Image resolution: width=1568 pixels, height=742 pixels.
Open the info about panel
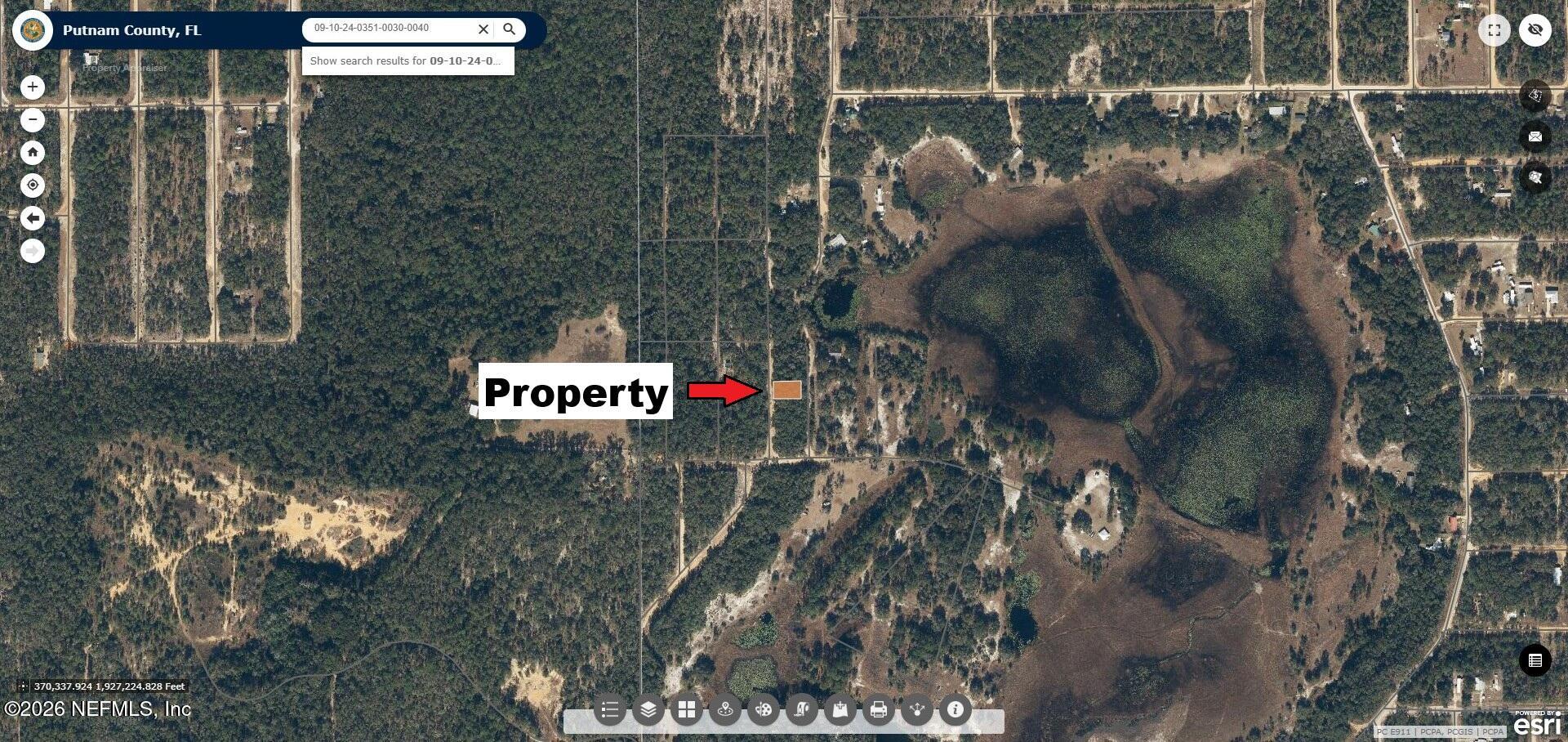pos(955,710)
